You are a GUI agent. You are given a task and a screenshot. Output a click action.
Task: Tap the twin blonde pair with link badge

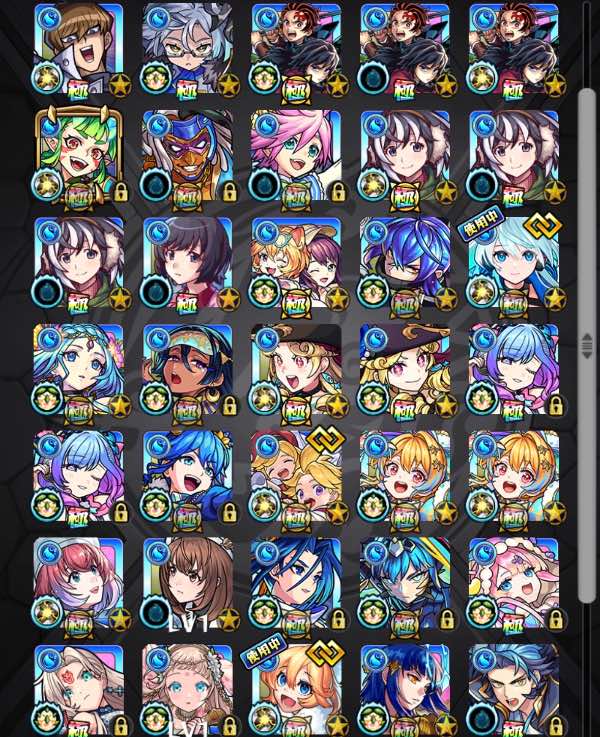(x=296, y=477)
